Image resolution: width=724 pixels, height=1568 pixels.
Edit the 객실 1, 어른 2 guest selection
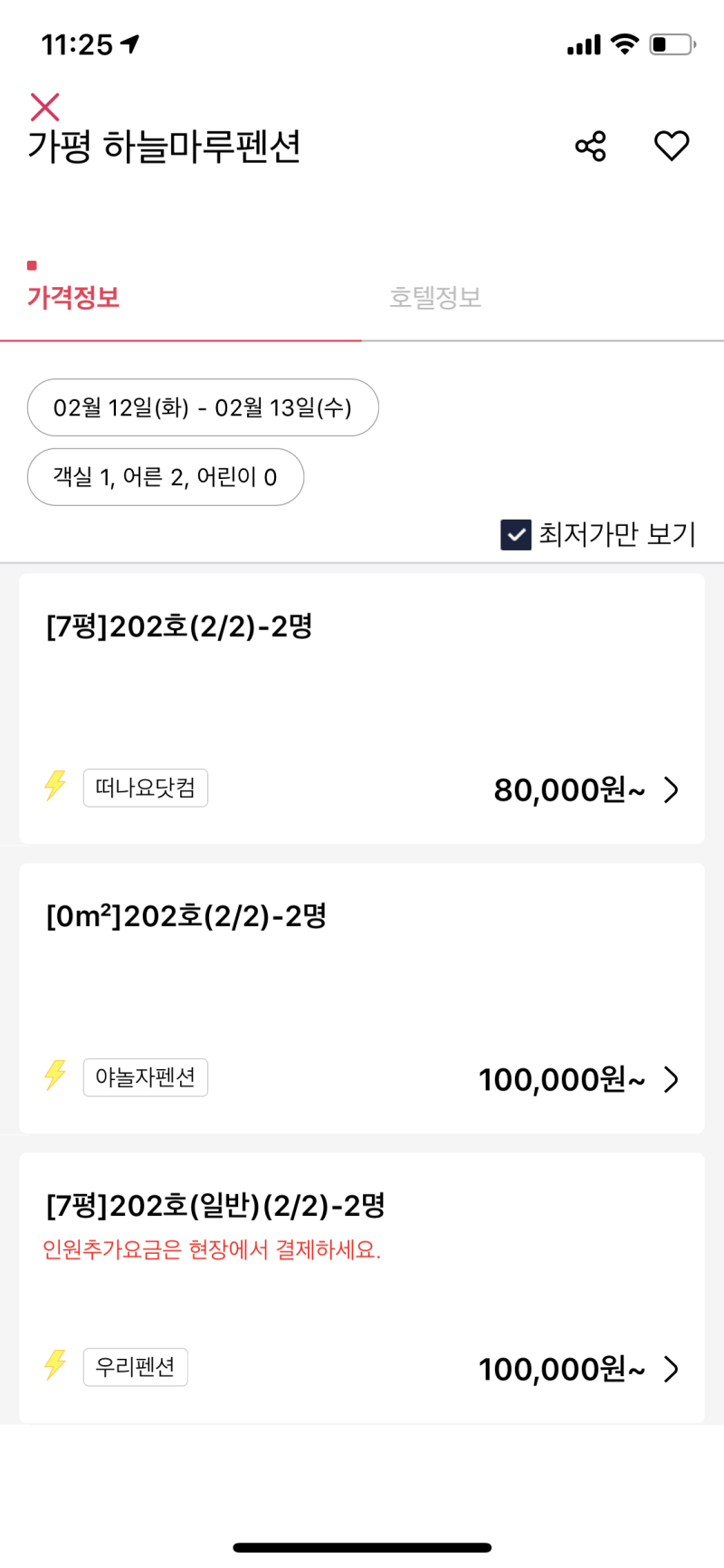click(166, 477)
